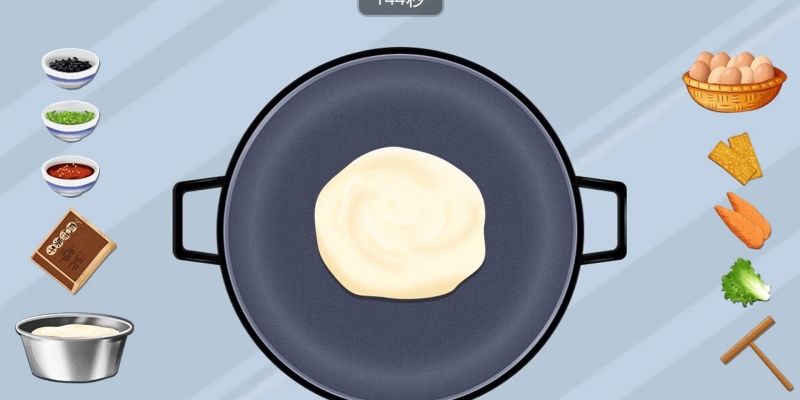800x400 pixels.
Task: Pick the black sesame bowl
Action: coord(70,67)
